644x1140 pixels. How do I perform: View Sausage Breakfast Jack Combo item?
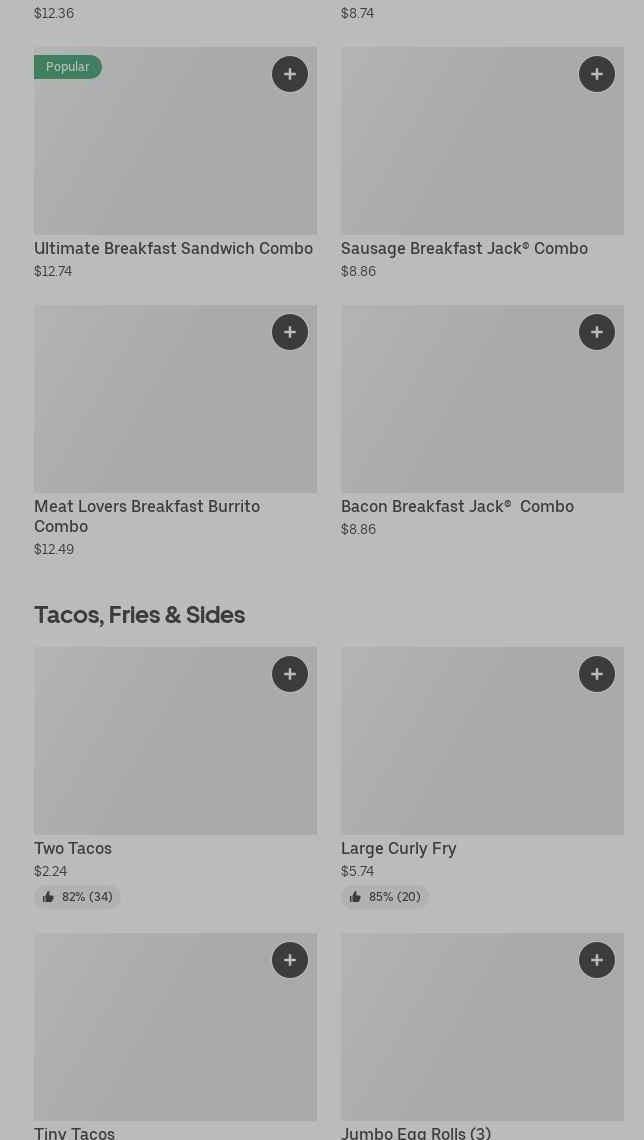[464, 248]
